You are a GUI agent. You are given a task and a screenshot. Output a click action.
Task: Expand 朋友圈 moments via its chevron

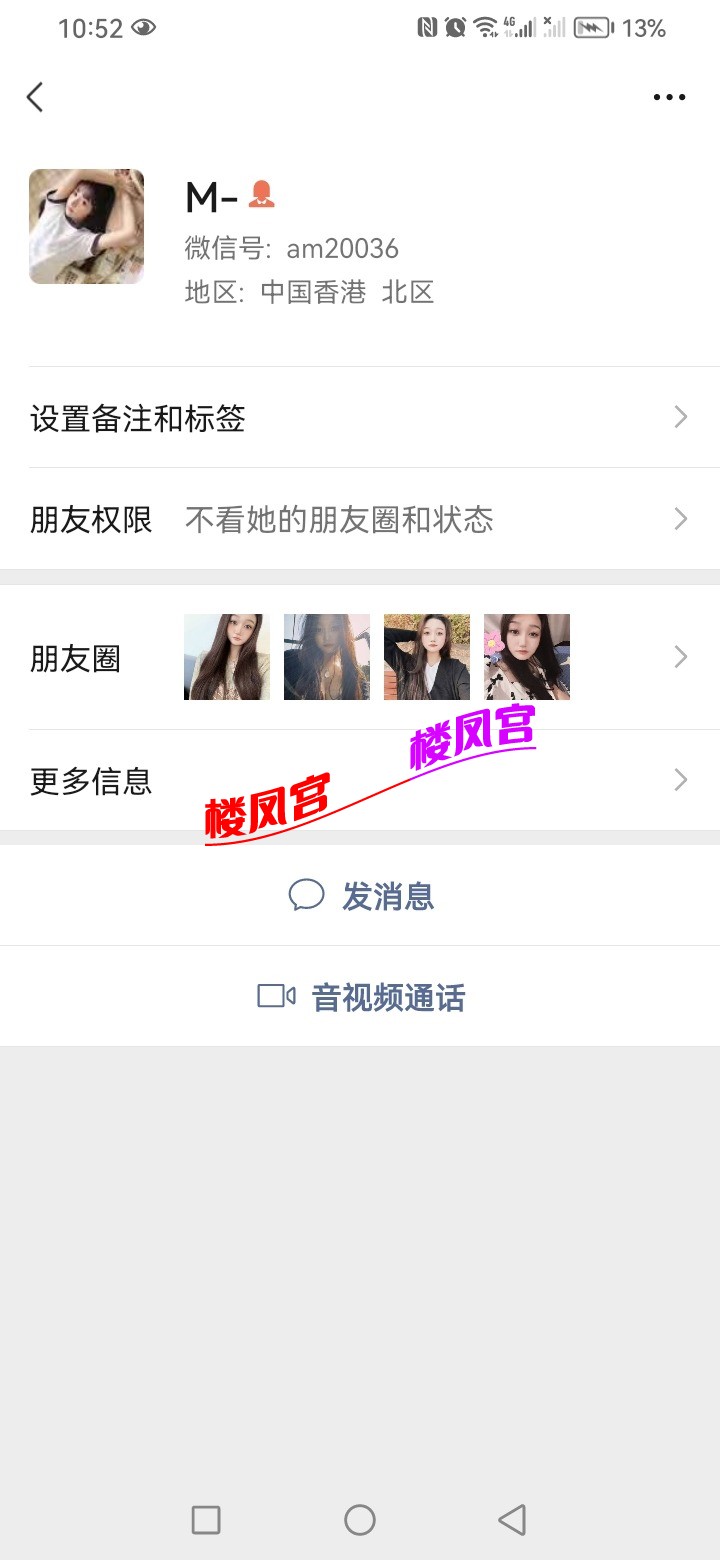(681, 657)
